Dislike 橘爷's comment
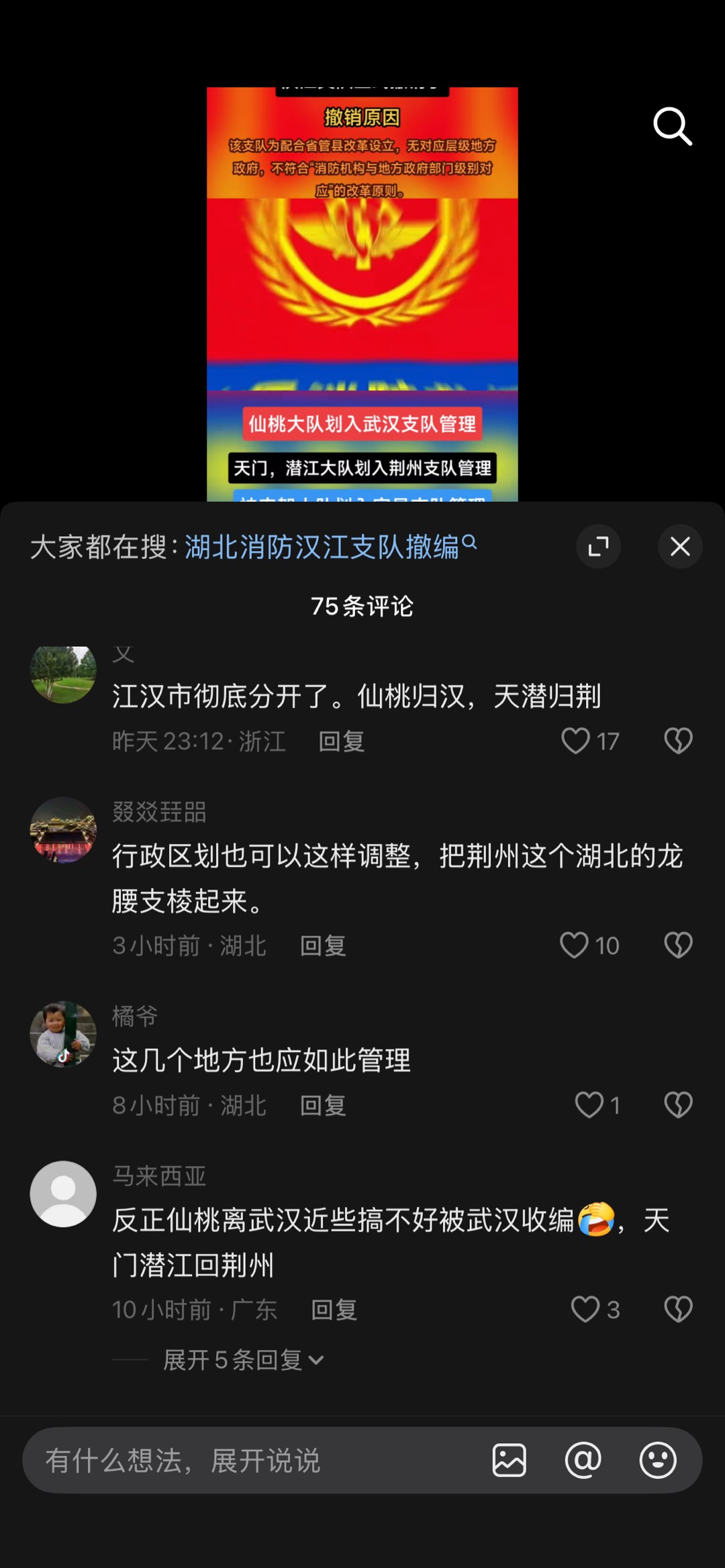This screenshot has height=1568, width=725. point(678,1105)
